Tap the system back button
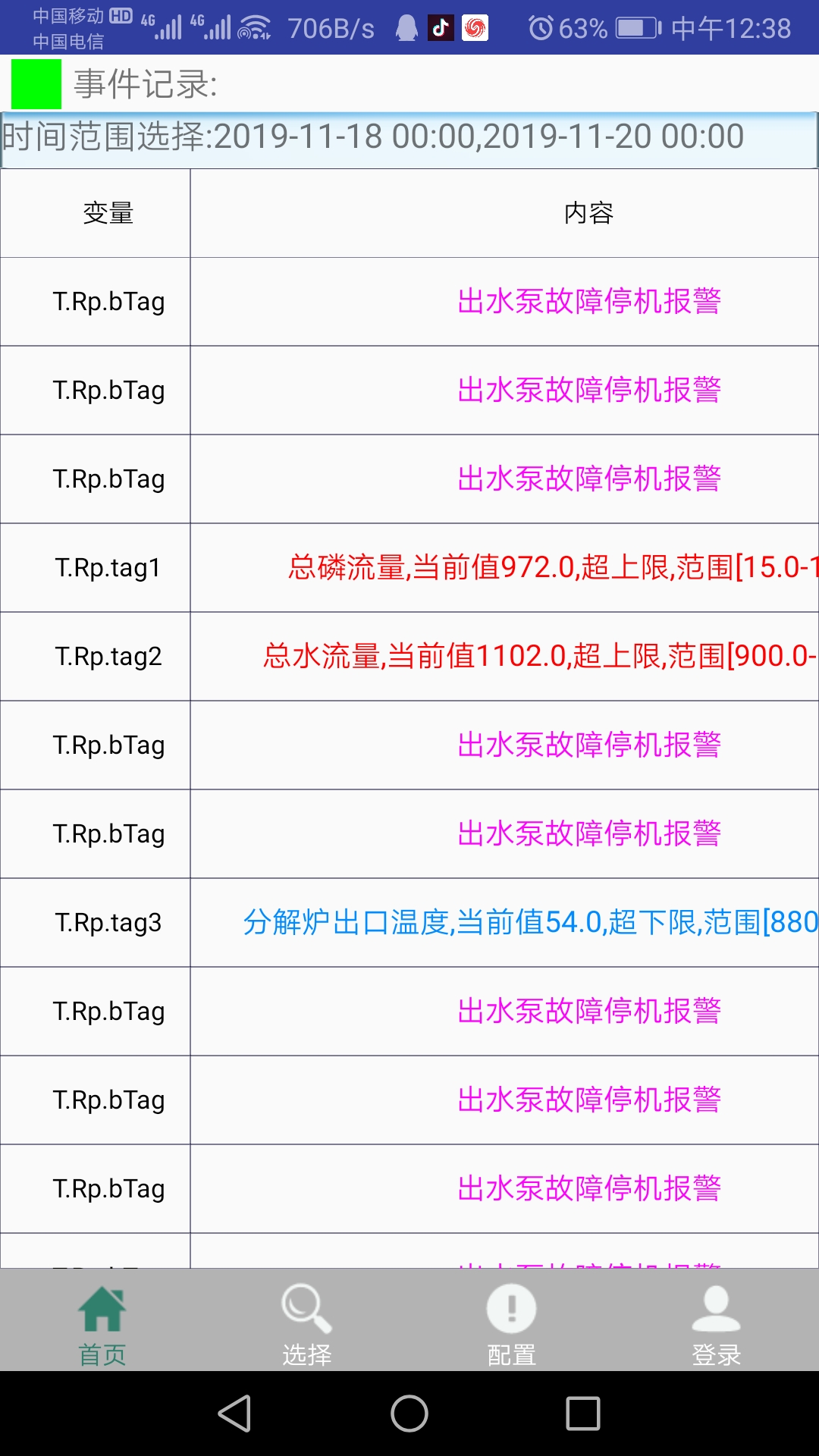Image resolution: width=819 pixels, height=1456 pixels. pos(234,1414)
